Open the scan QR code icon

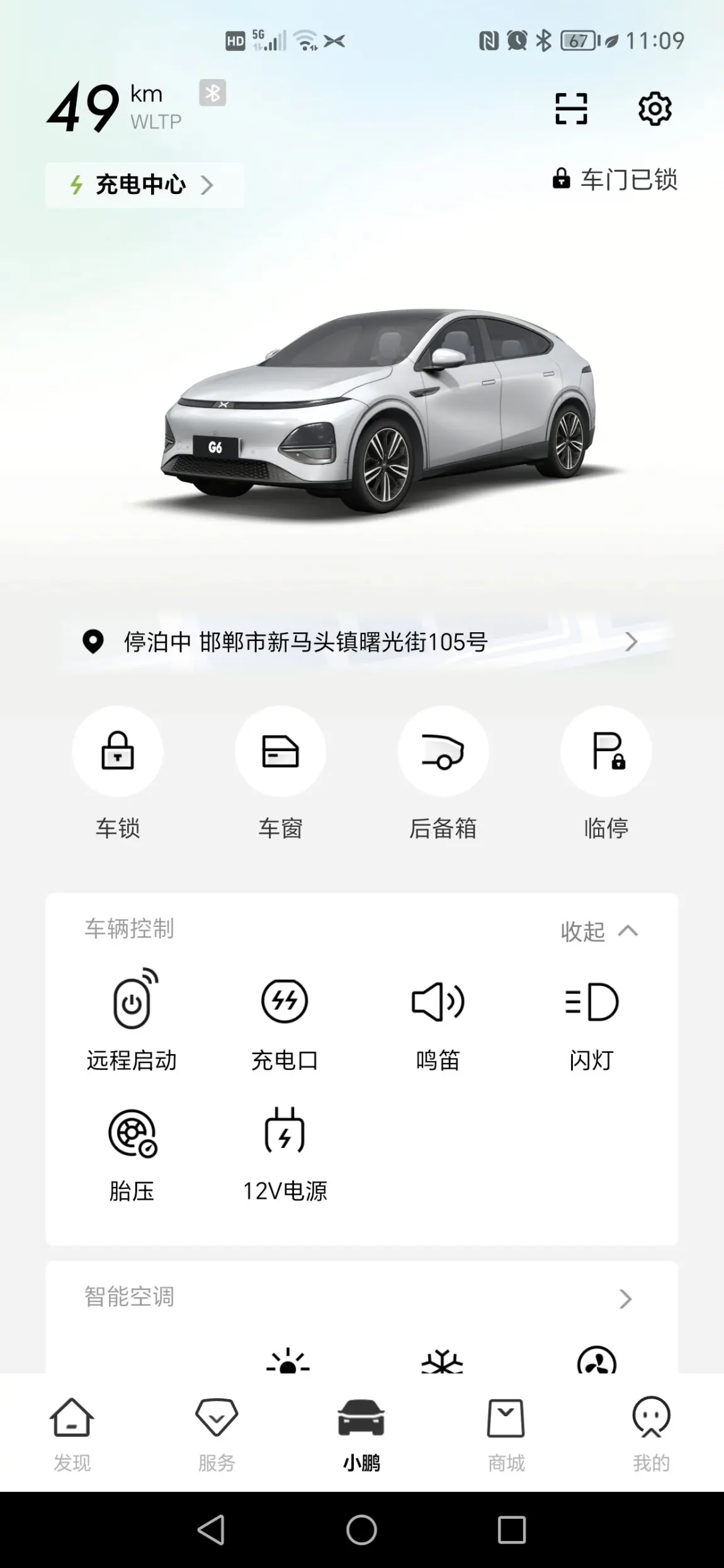(570, 109)
